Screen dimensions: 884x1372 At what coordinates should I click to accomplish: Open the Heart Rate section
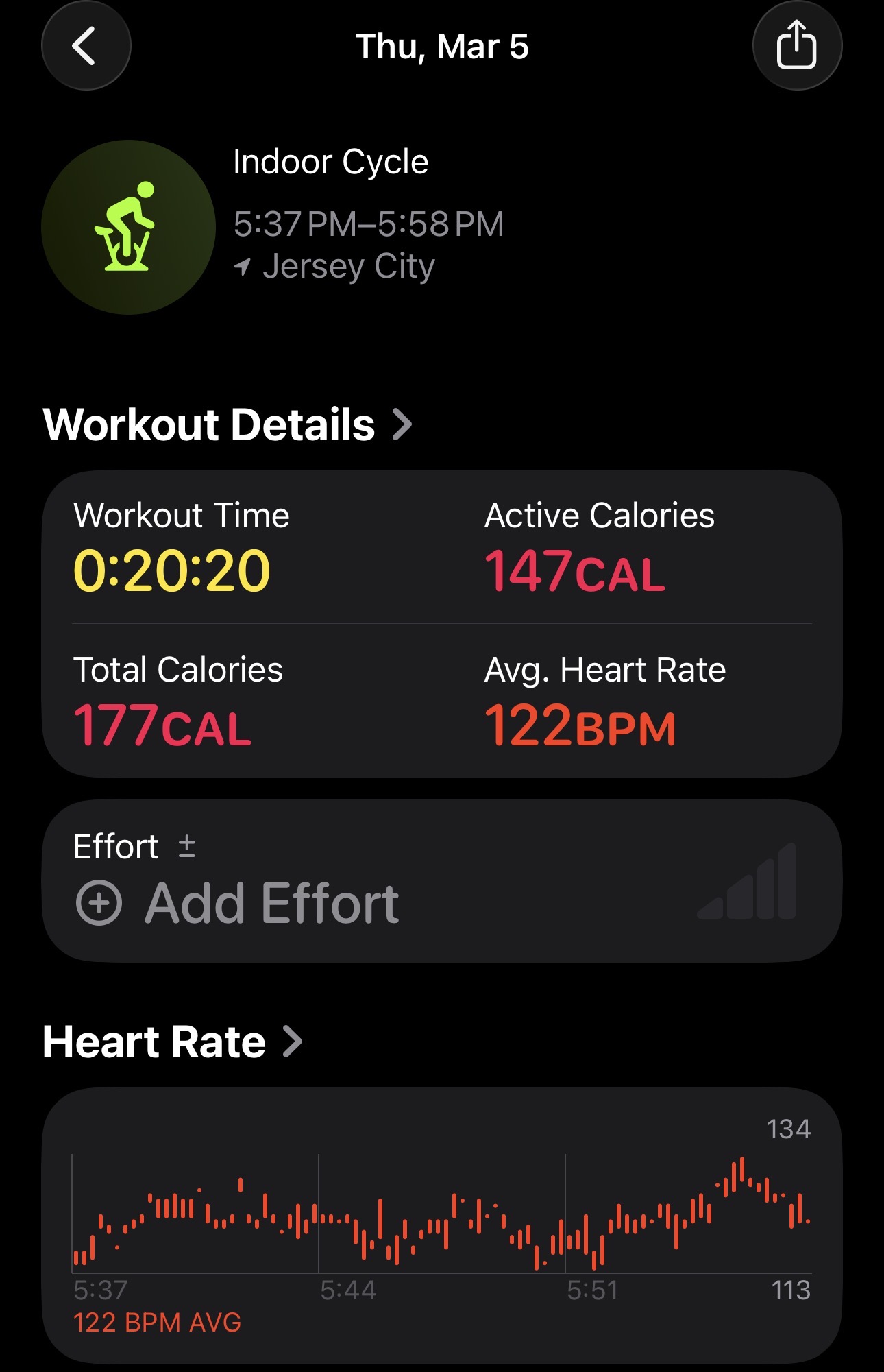[x=172, y=1042]
